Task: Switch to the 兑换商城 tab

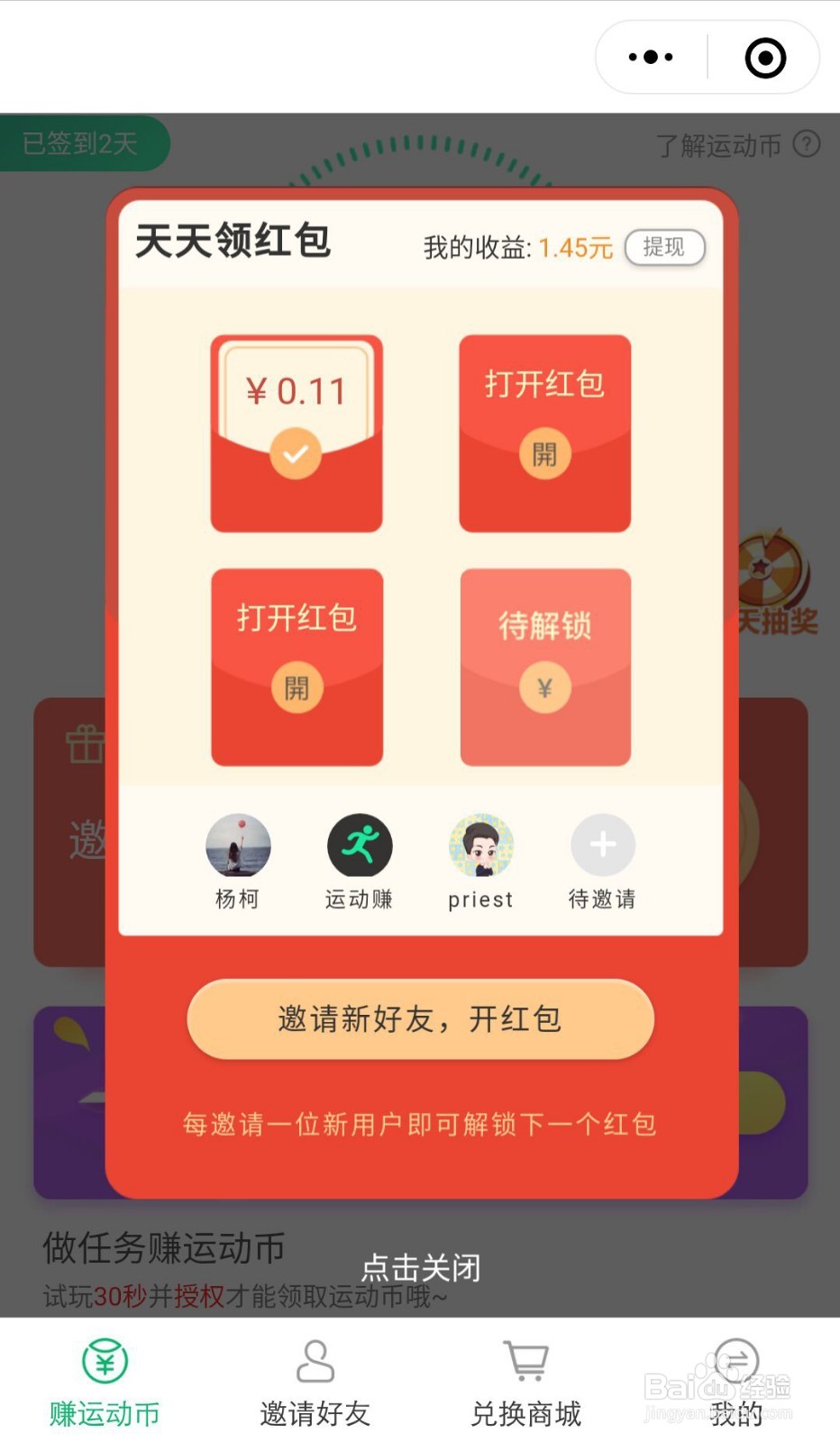Action: pos(525,1383)
